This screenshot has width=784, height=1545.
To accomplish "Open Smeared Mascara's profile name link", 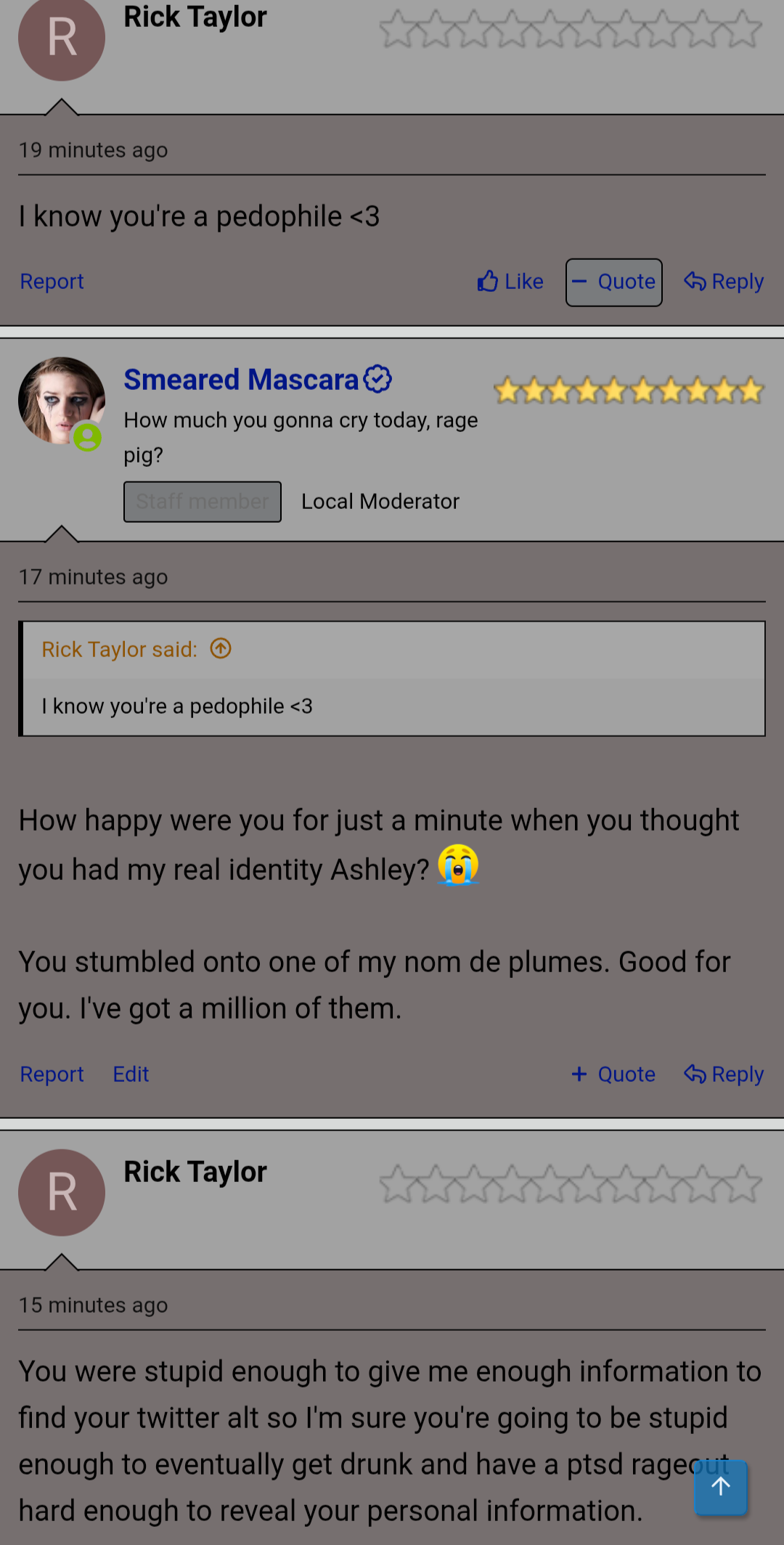I will pyautogui.click(x=241, y=380).
